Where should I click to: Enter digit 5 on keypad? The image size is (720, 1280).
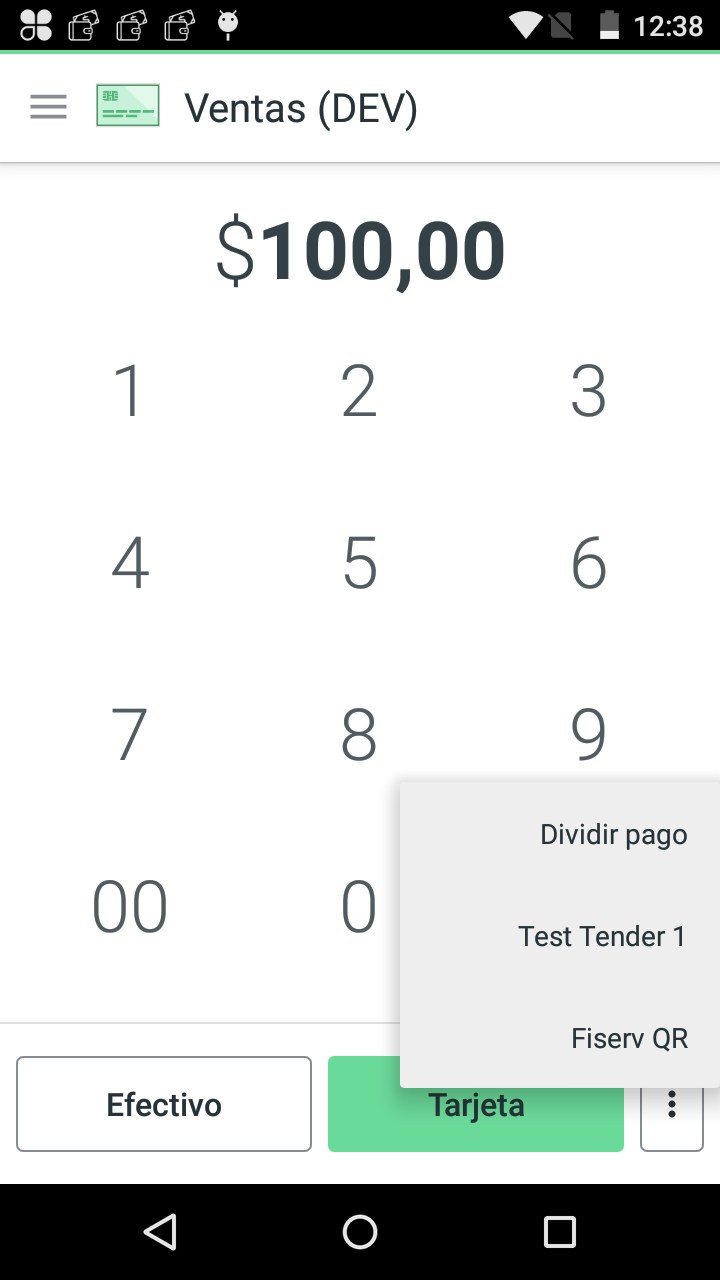coord(359,563)
